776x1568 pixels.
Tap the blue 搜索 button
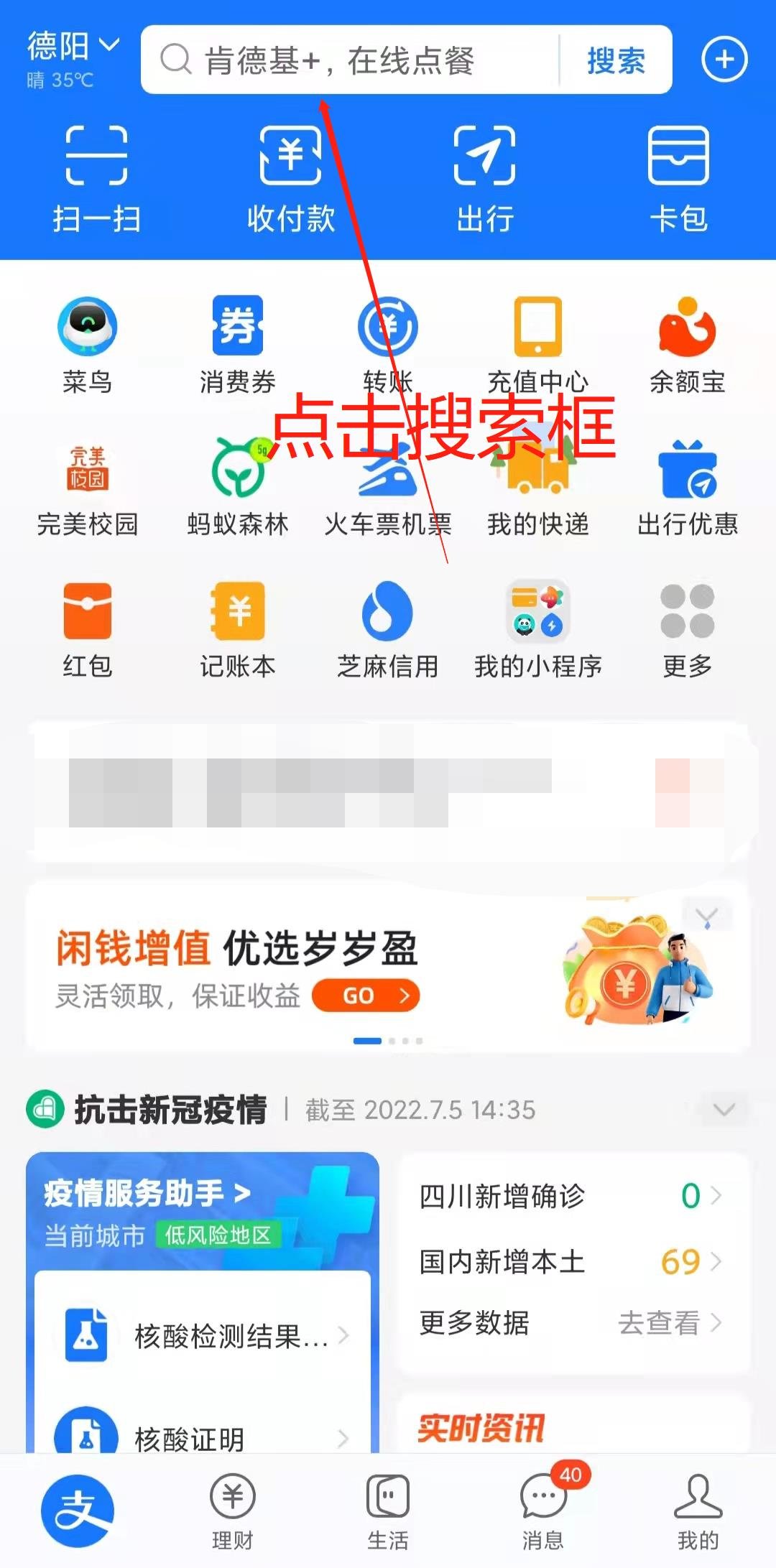[616, 60]
